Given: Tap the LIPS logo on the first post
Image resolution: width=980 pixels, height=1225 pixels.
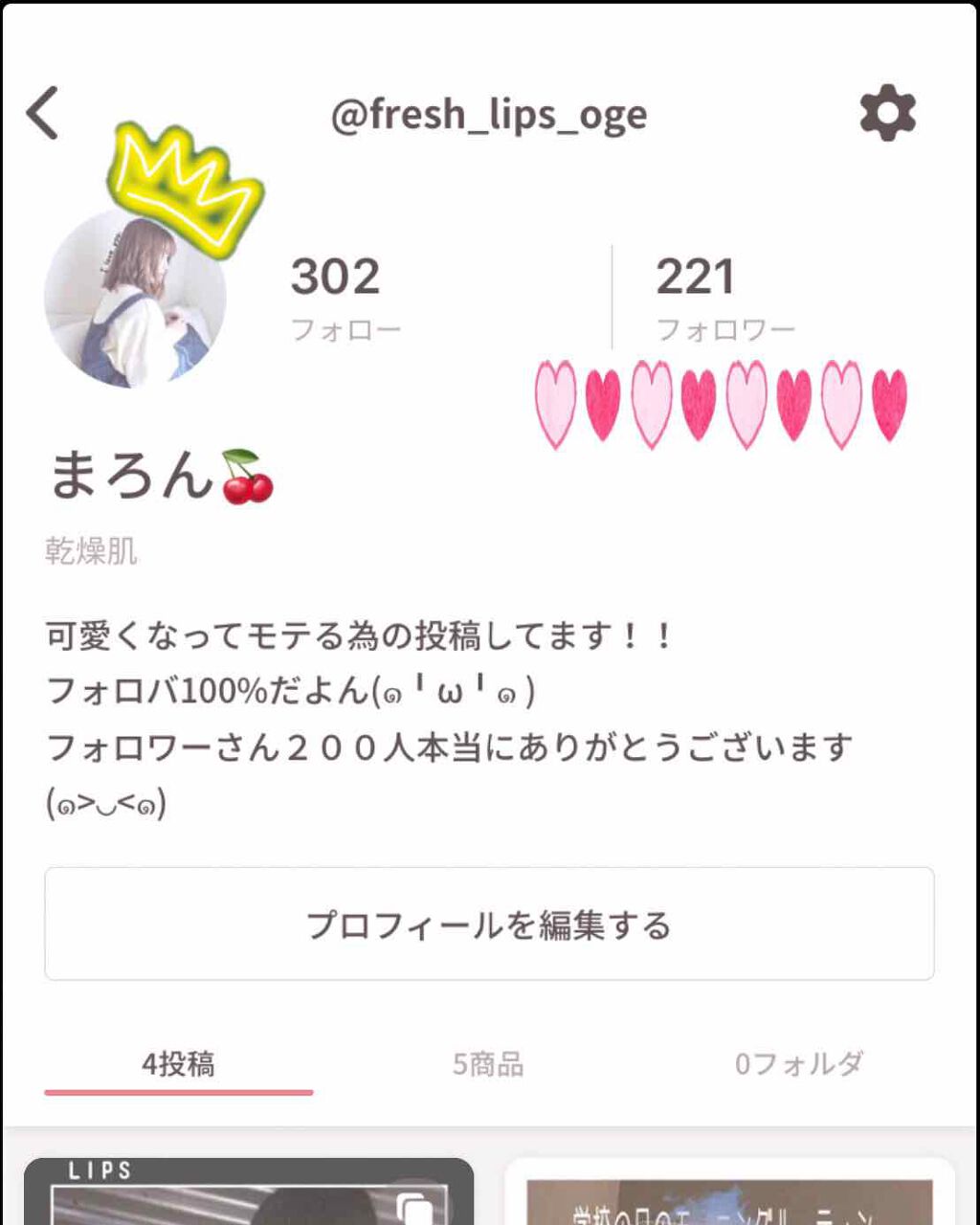Looking at the screenshot, I should coord(99,1169).
